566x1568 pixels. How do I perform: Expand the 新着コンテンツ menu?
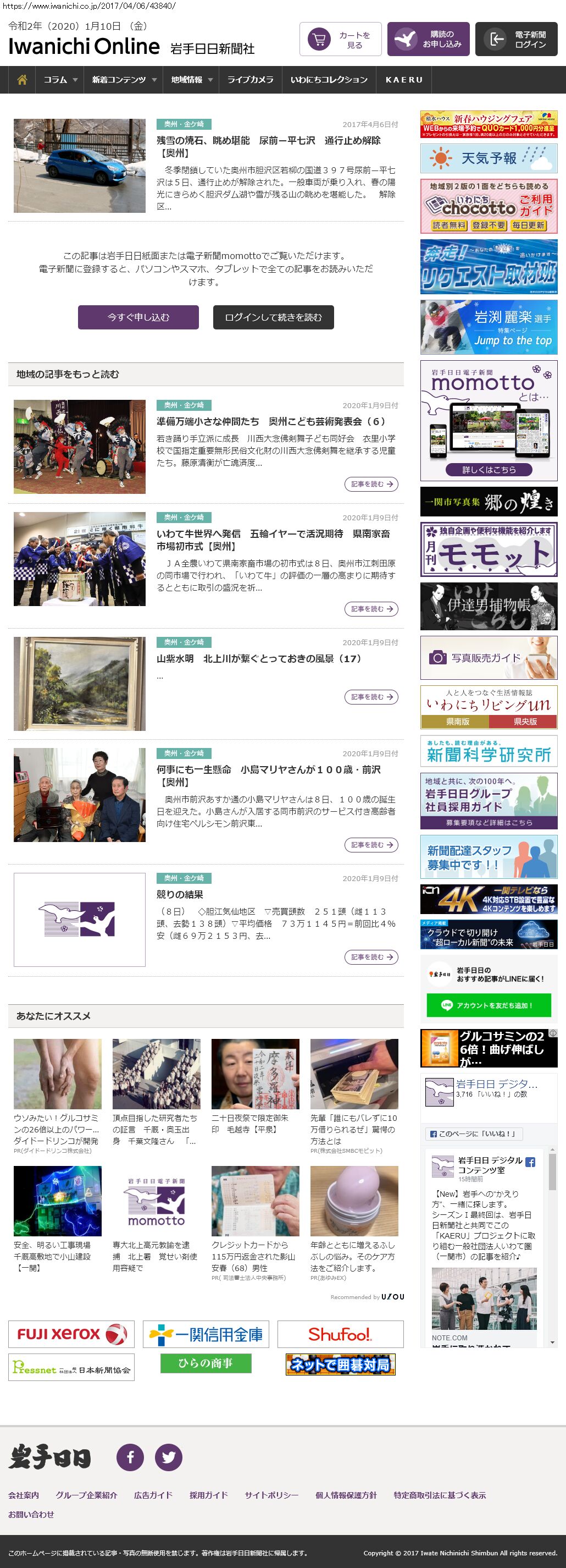tap(124, 80)
